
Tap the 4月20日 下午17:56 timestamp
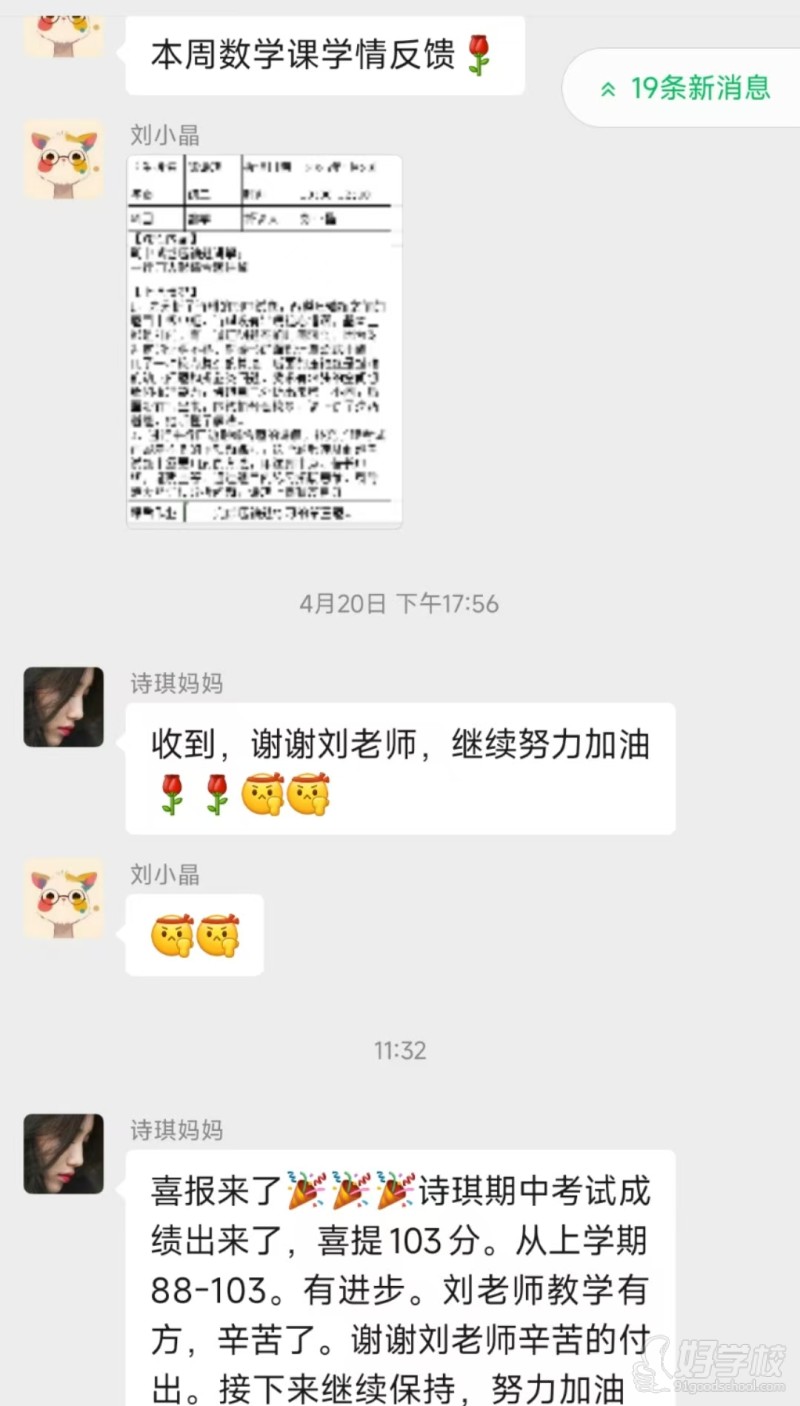[x=399, y=603]
